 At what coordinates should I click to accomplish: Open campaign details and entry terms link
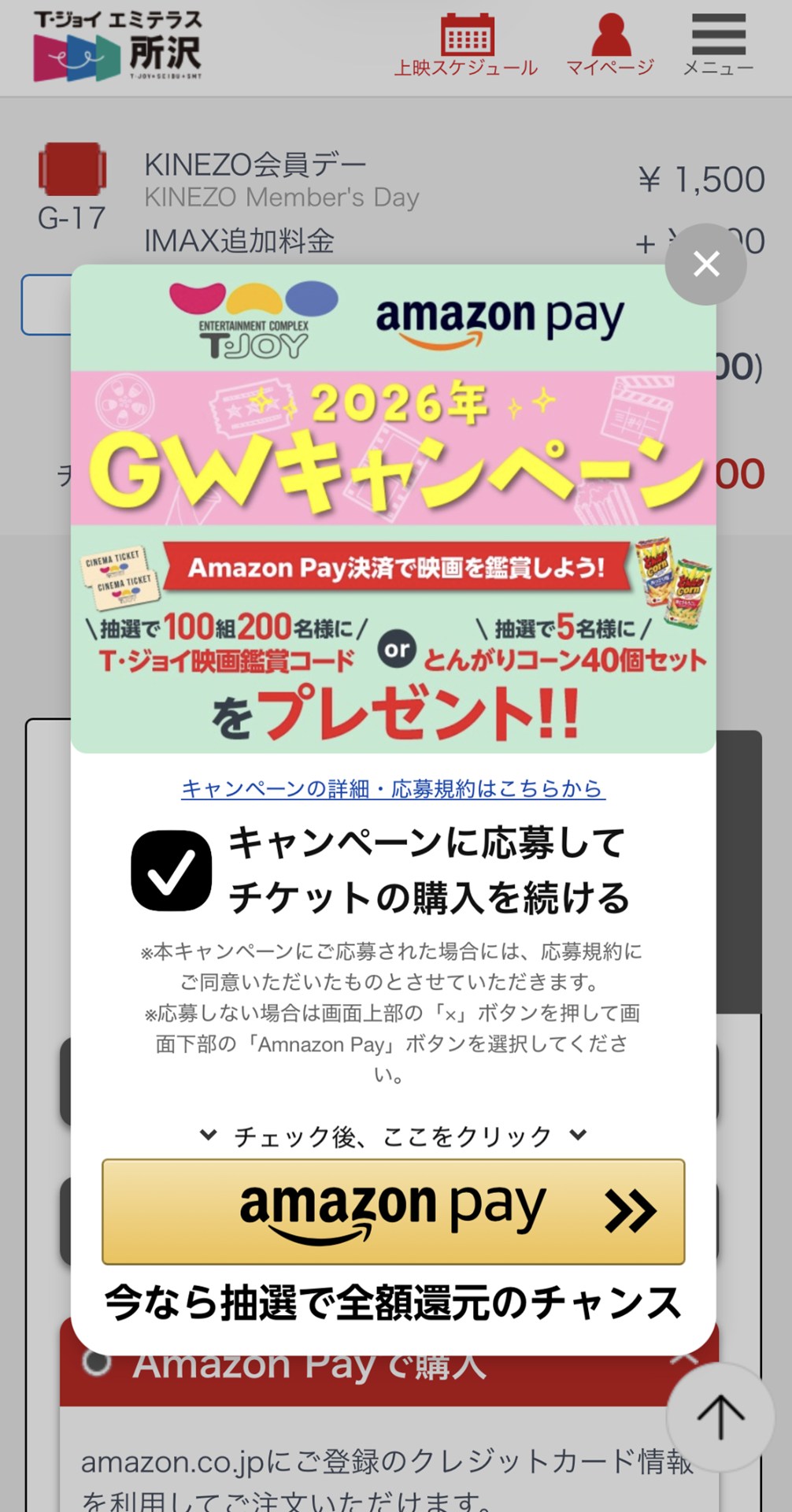(x=393, y=788)
